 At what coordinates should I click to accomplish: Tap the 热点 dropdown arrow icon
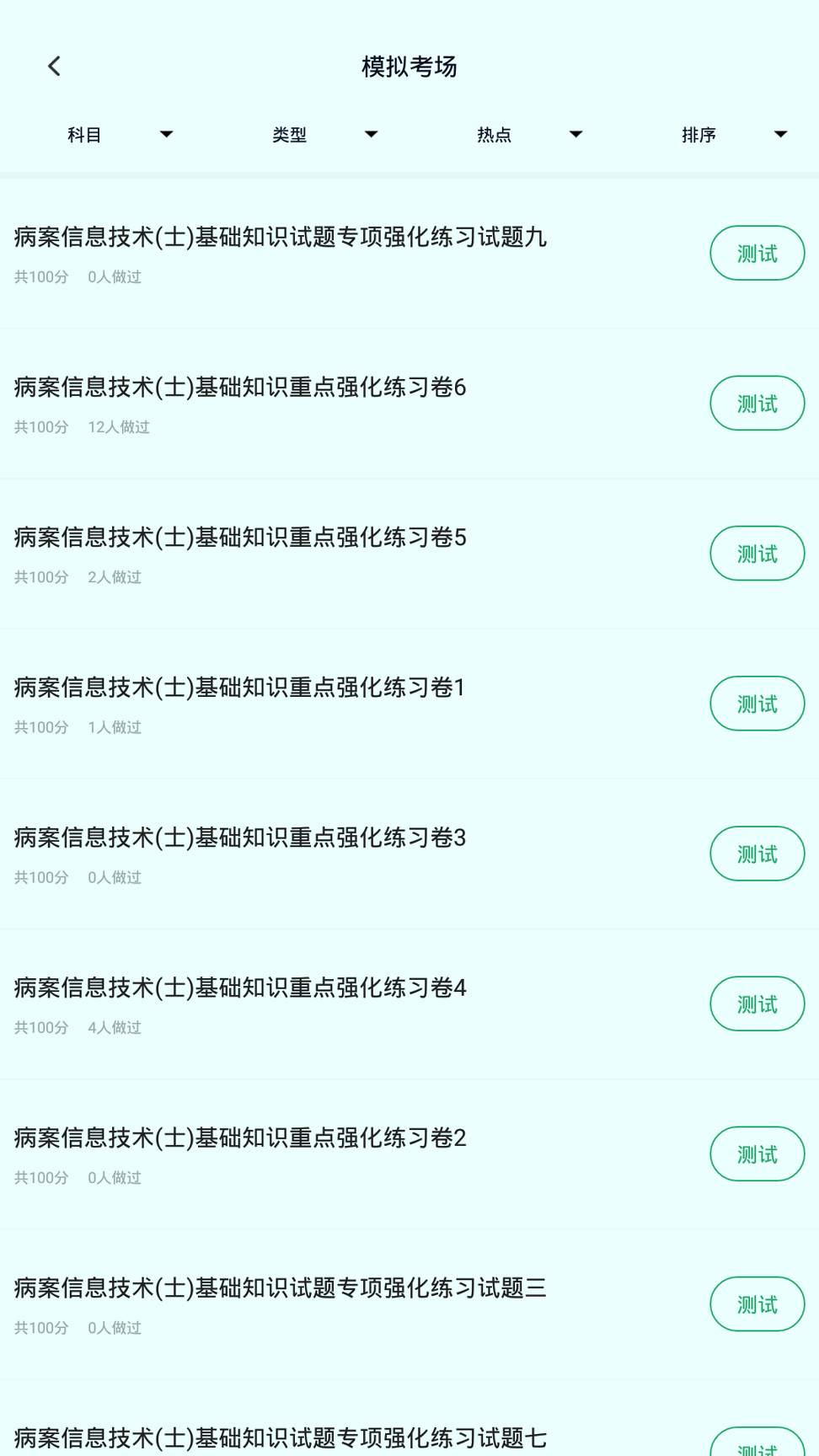(x=575, y=134)
